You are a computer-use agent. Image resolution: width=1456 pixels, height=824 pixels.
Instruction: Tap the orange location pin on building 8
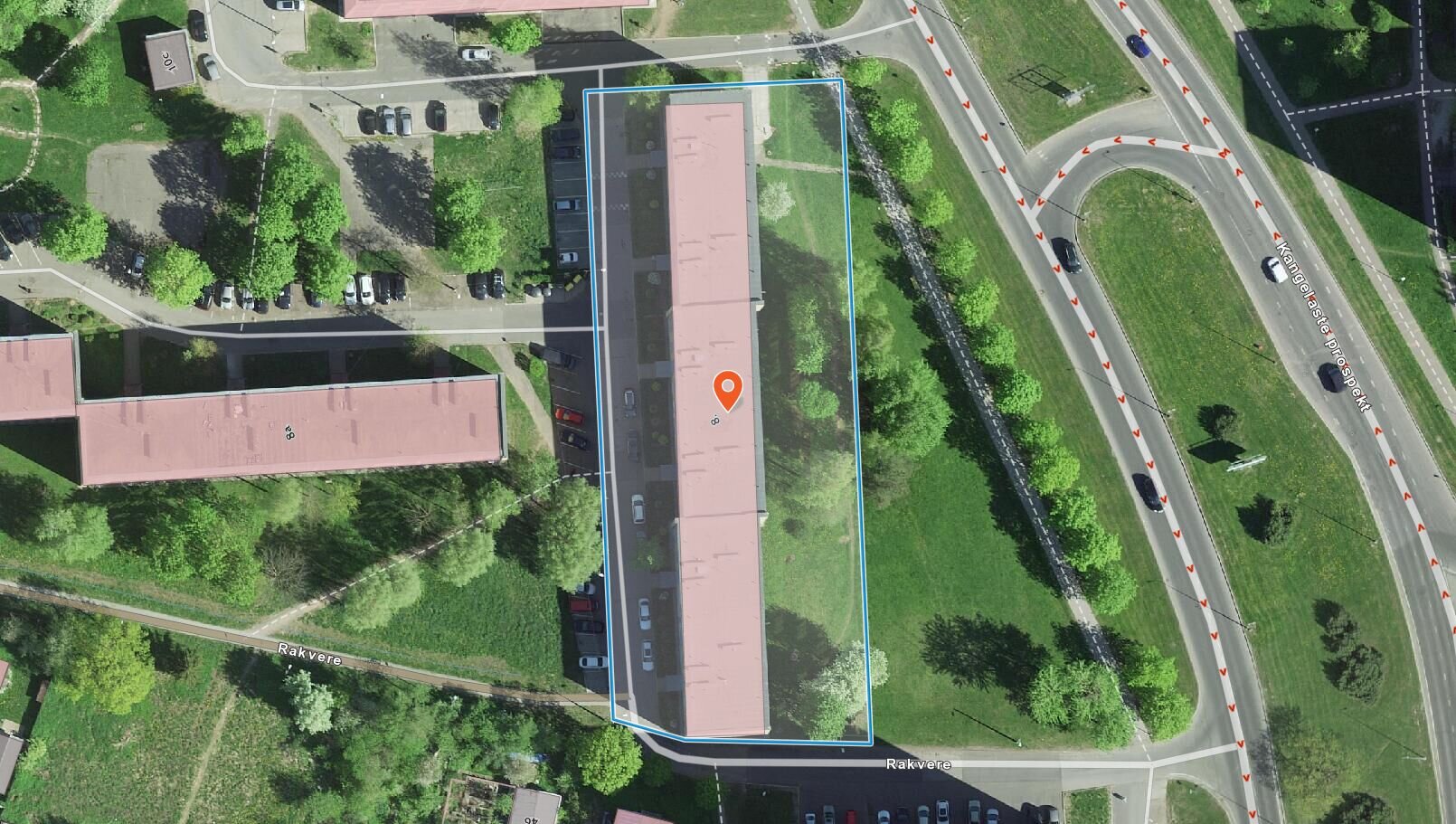727,390
